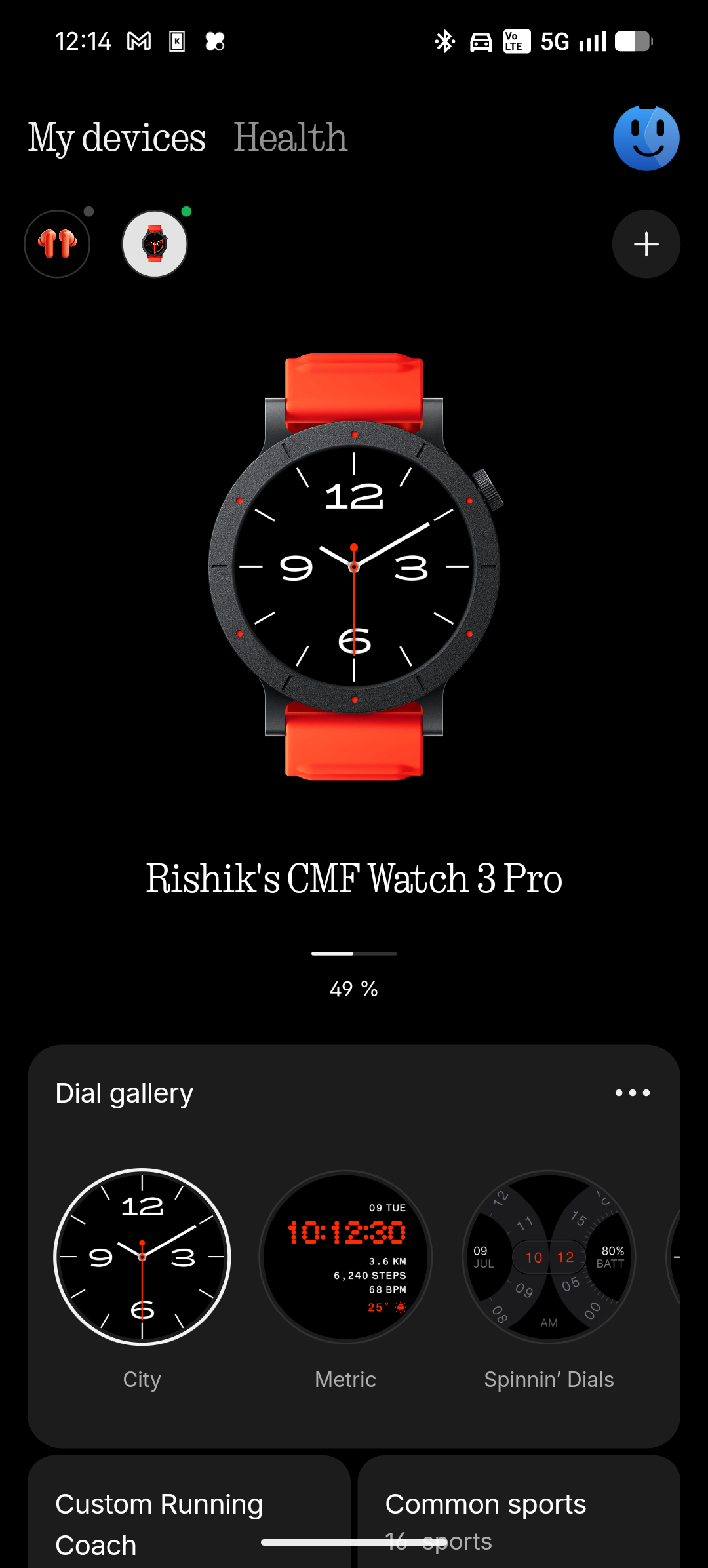
Task: Select the watch device icon
Action: (155, 244)
